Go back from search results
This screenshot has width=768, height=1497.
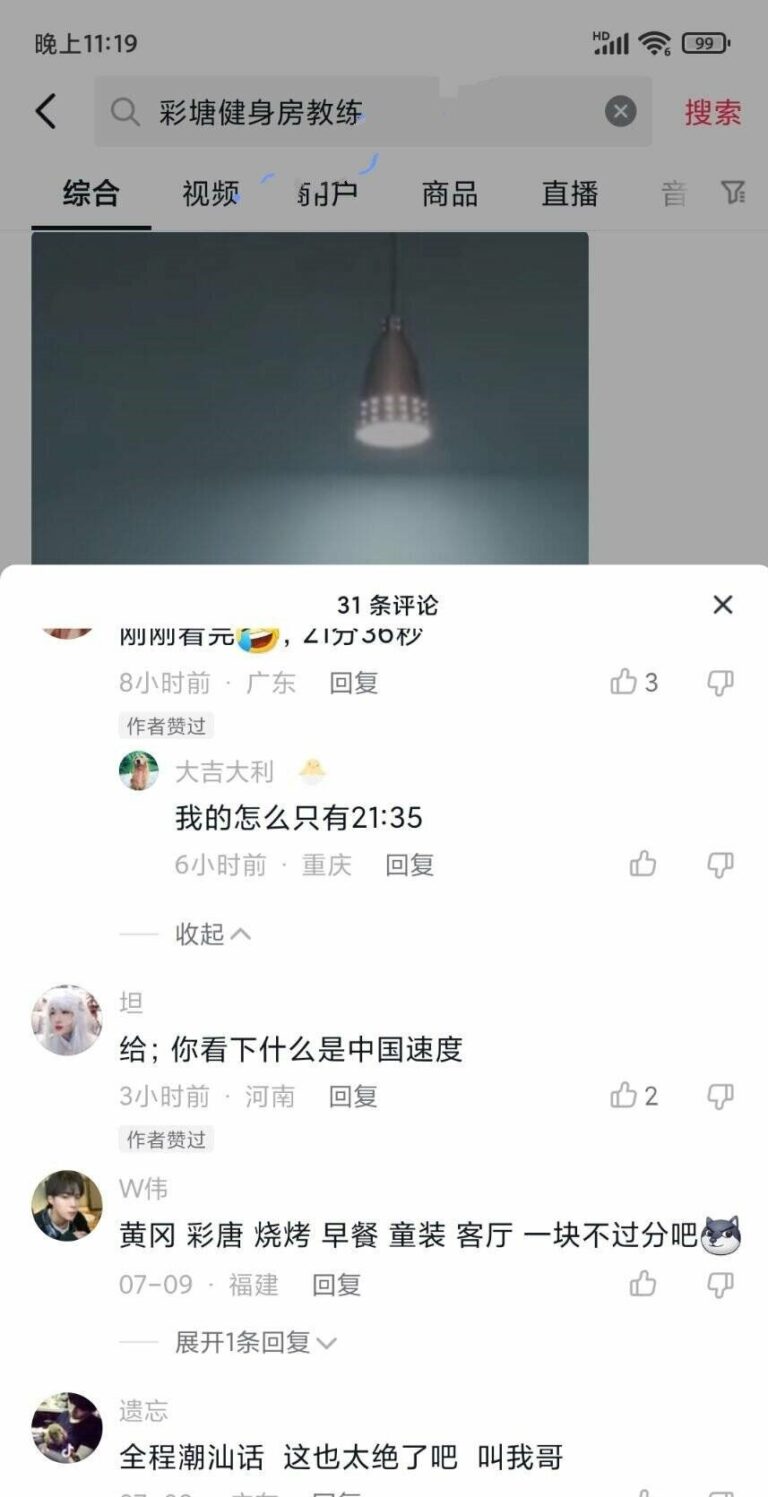pos(46,112)
